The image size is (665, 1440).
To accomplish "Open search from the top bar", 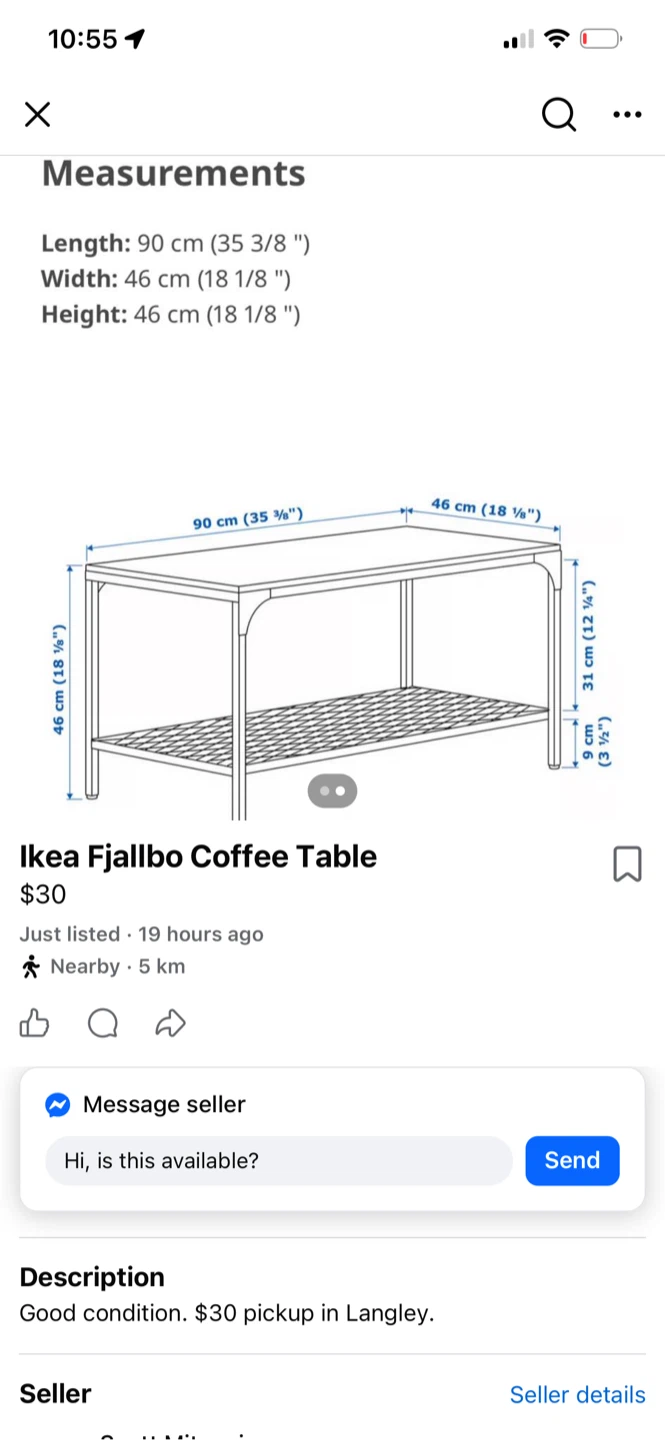I will pyautogui.click(x=559, y=115).
